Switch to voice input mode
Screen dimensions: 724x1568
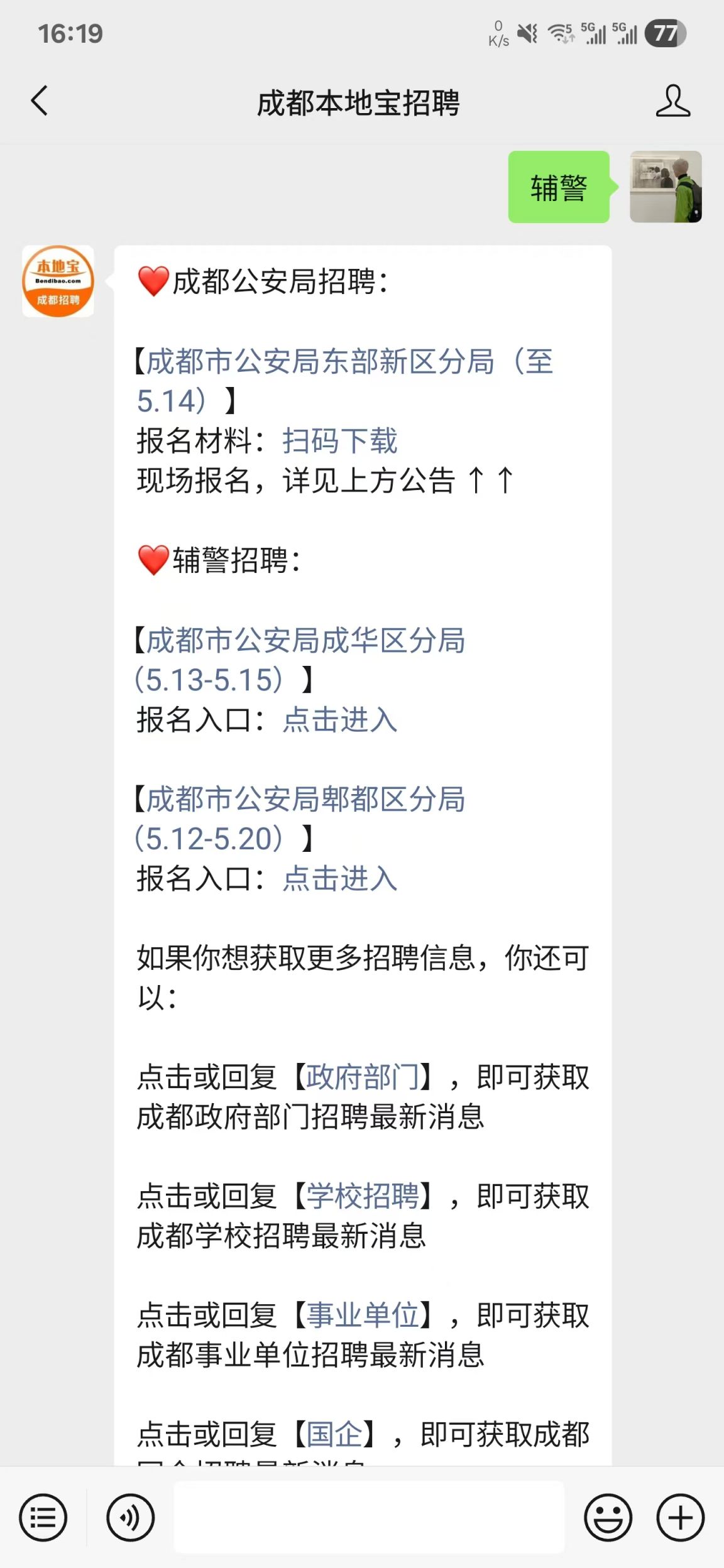(x=130, y=1517)
